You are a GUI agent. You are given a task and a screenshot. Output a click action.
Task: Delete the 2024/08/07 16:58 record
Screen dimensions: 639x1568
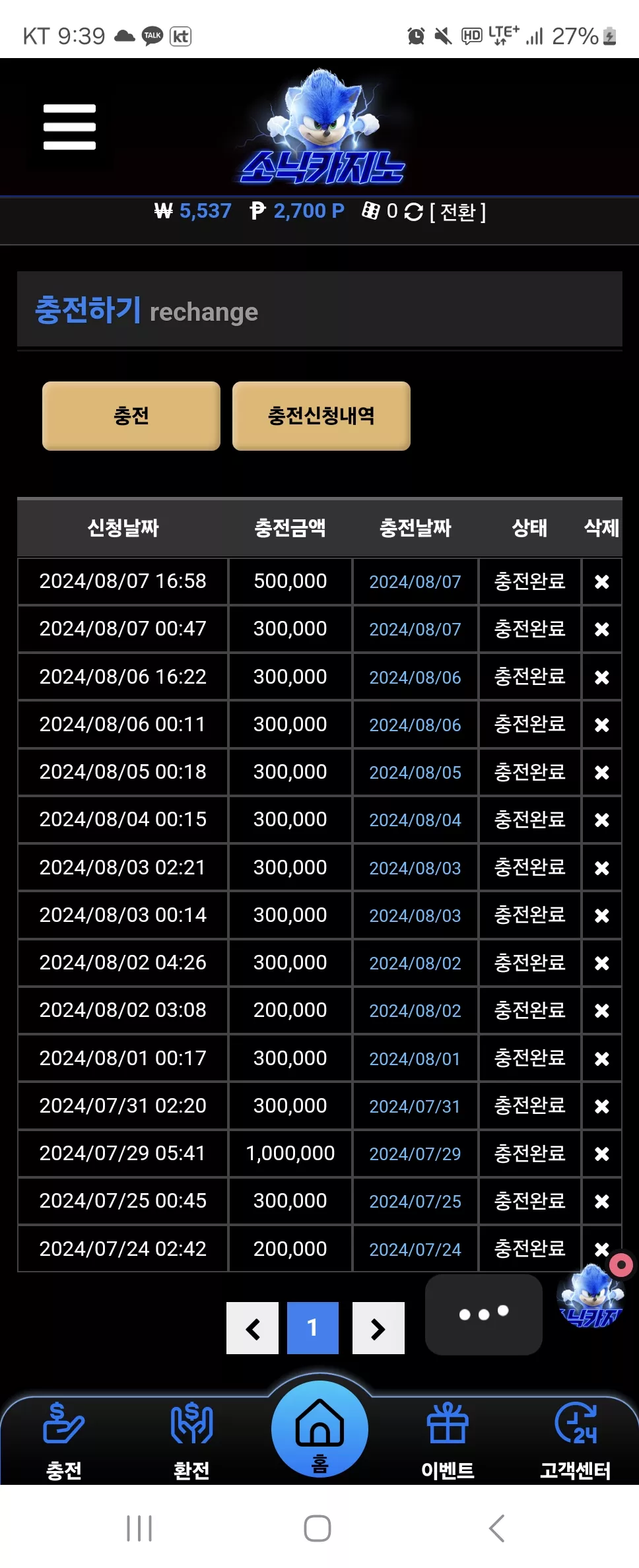(601, 581)
